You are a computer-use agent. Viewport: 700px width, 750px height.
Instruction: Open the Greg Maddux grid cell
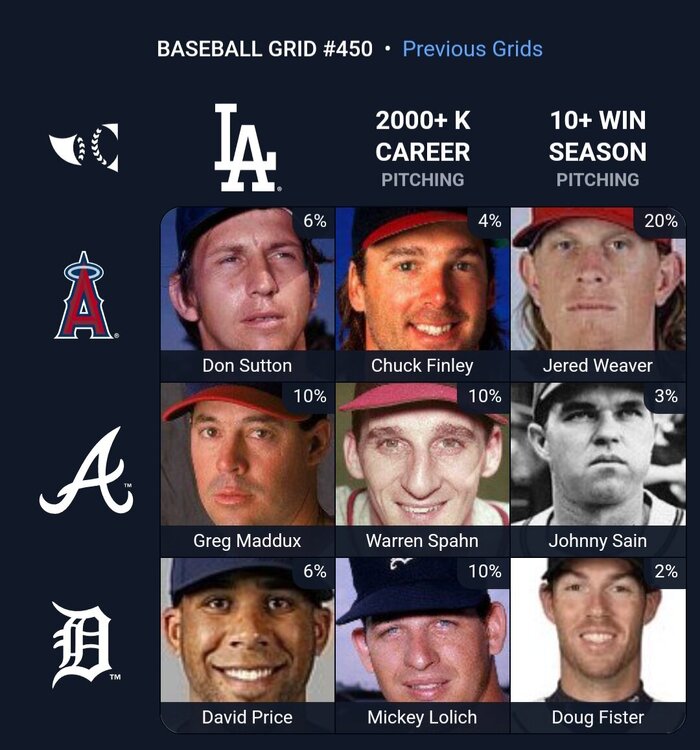[247, 468]
